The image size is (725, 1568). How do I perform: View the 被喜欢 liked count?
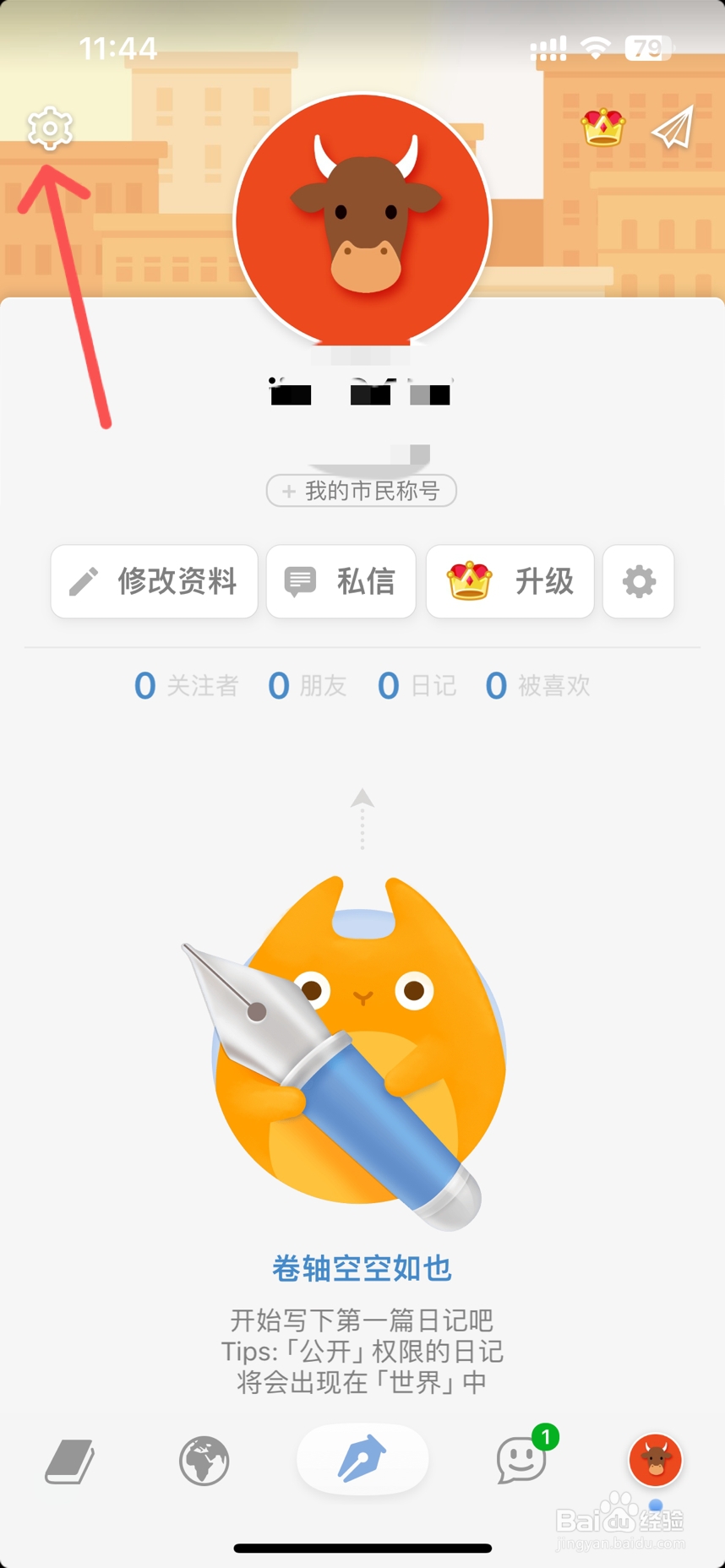click(537, 685)
